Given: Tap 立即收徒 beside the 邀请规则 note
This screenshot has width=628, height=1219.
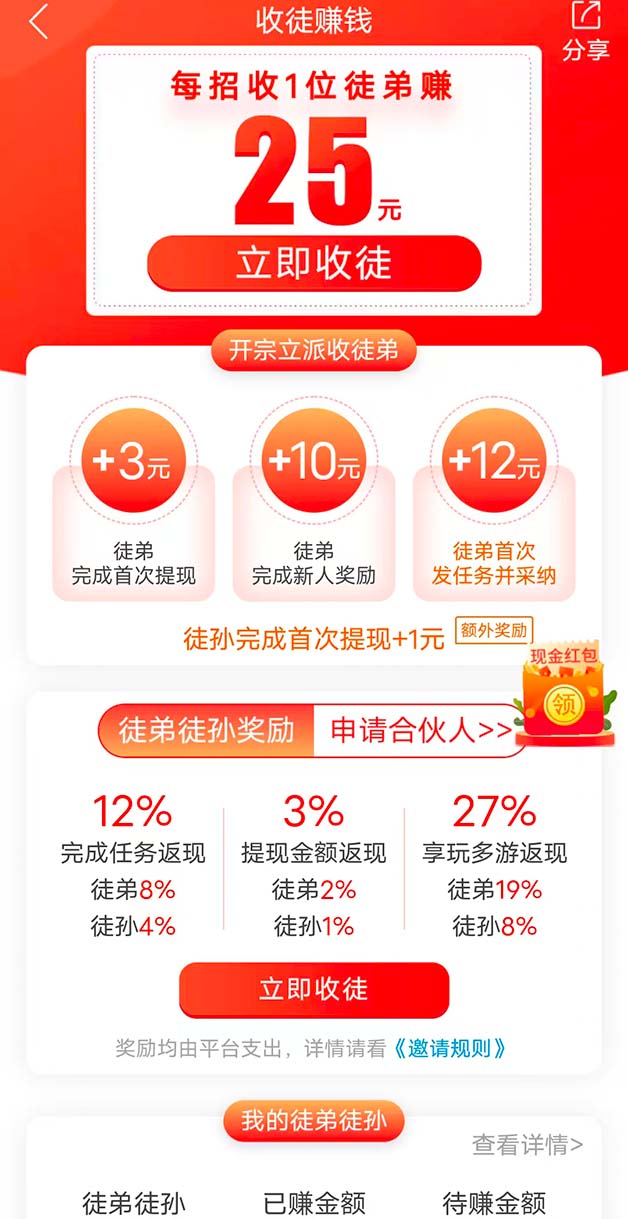Looking at the screenshot, I should pyautogui.click(x=314, y=990).
